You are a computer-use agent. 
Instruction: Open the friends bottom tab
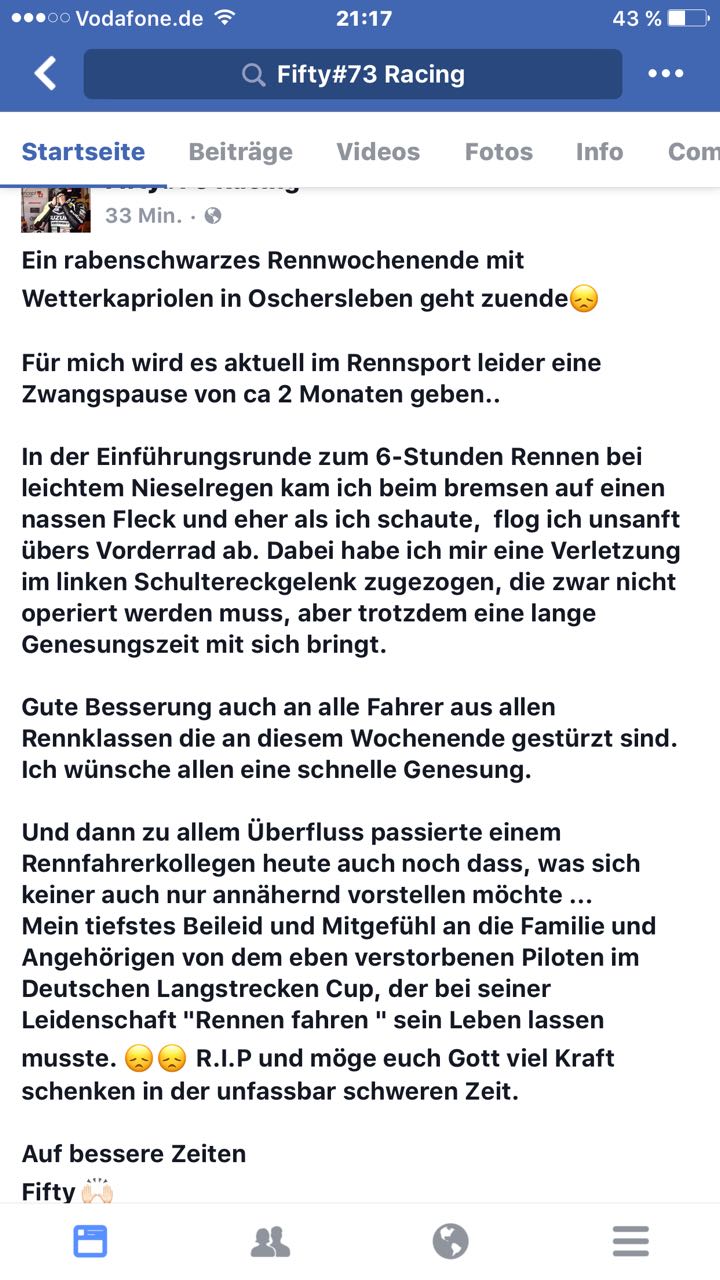[x=270, y=1242]
